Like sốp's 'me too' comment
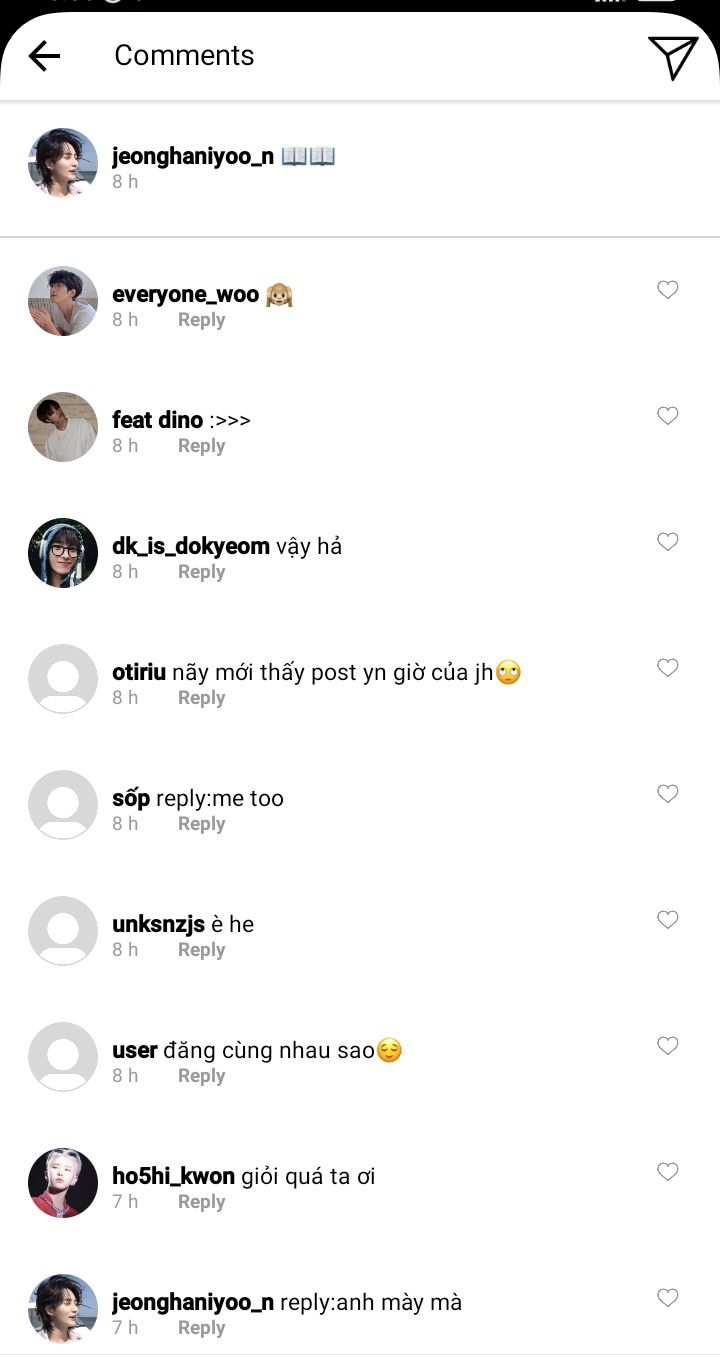Image resolution: width=720 pixels, height=1357 pixels. 668,794
